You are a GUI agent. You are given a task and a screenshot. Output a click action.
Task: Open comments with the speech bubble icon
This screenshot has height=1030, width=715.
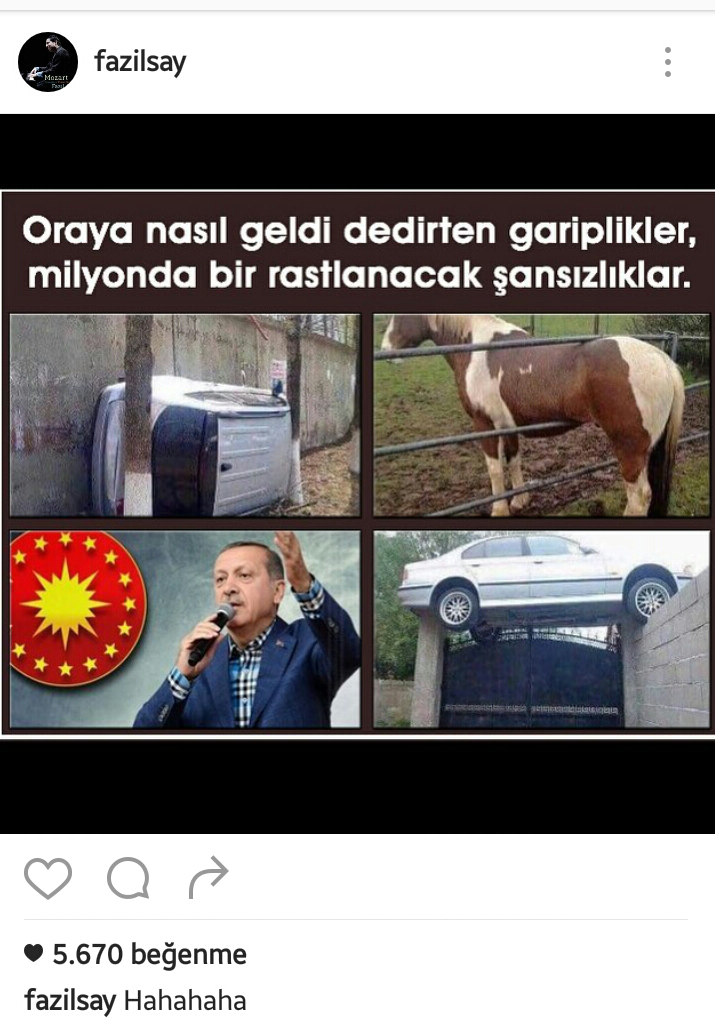[128, 879]
